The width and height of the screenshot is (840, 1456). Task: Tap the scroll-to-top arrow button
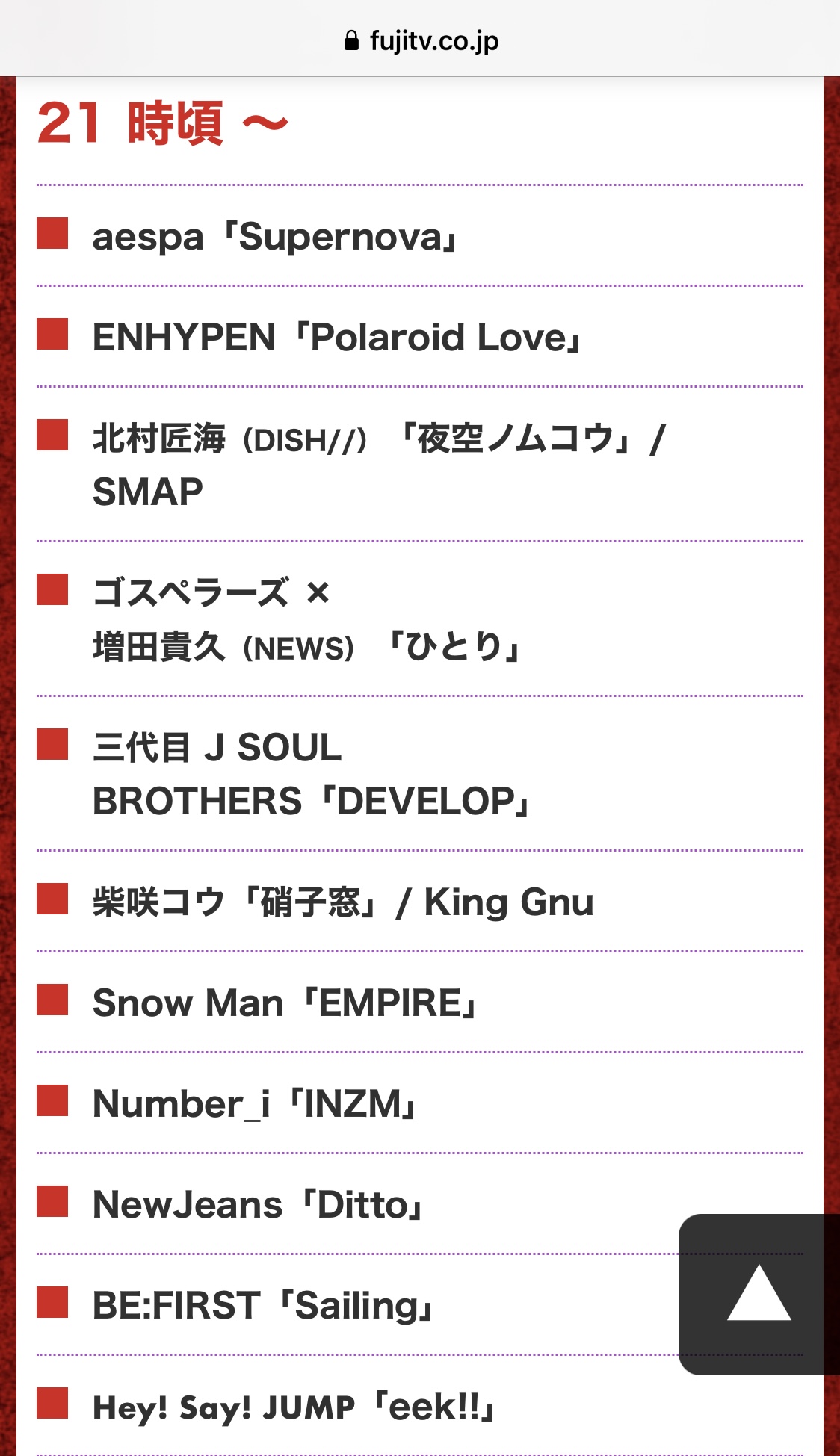tap(759, 1294)
